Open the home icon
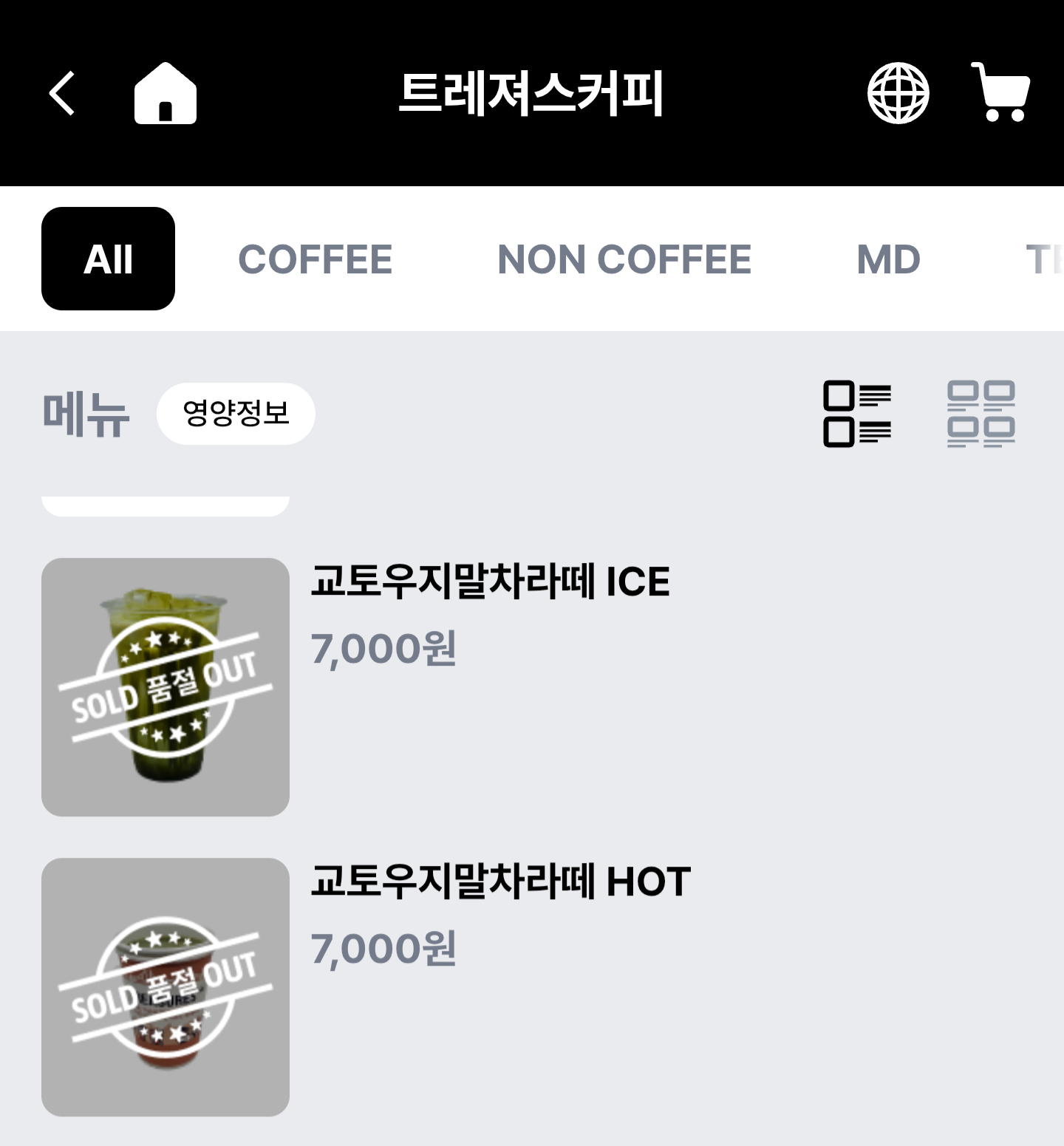Image resolution: width=1064 pixels, height=1146 pixels. tap(166, 93)
